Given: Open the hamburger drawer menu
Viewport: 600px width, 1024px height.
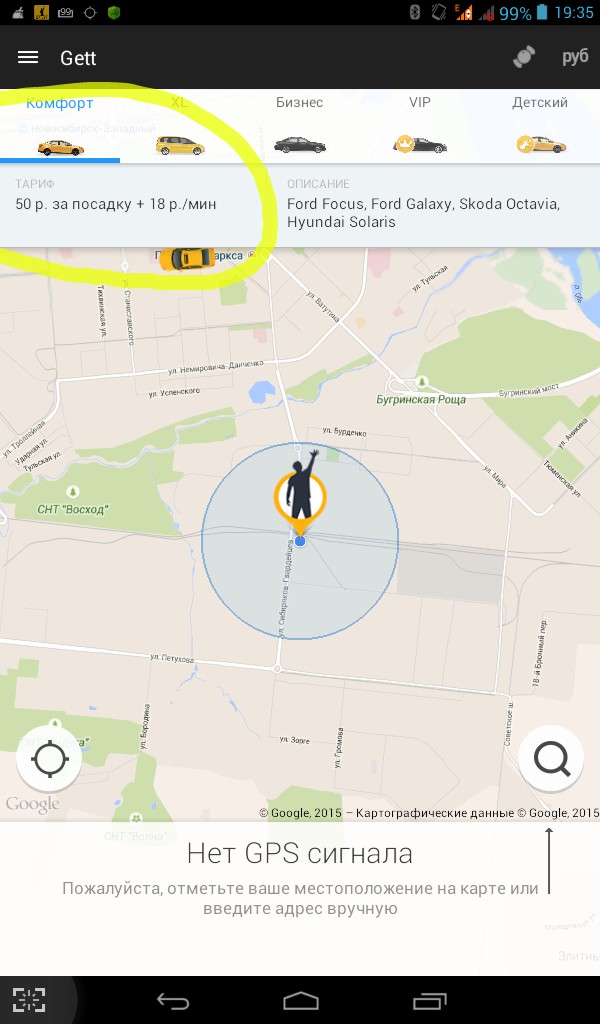Looking at the screenshot, I should point(27,57).
